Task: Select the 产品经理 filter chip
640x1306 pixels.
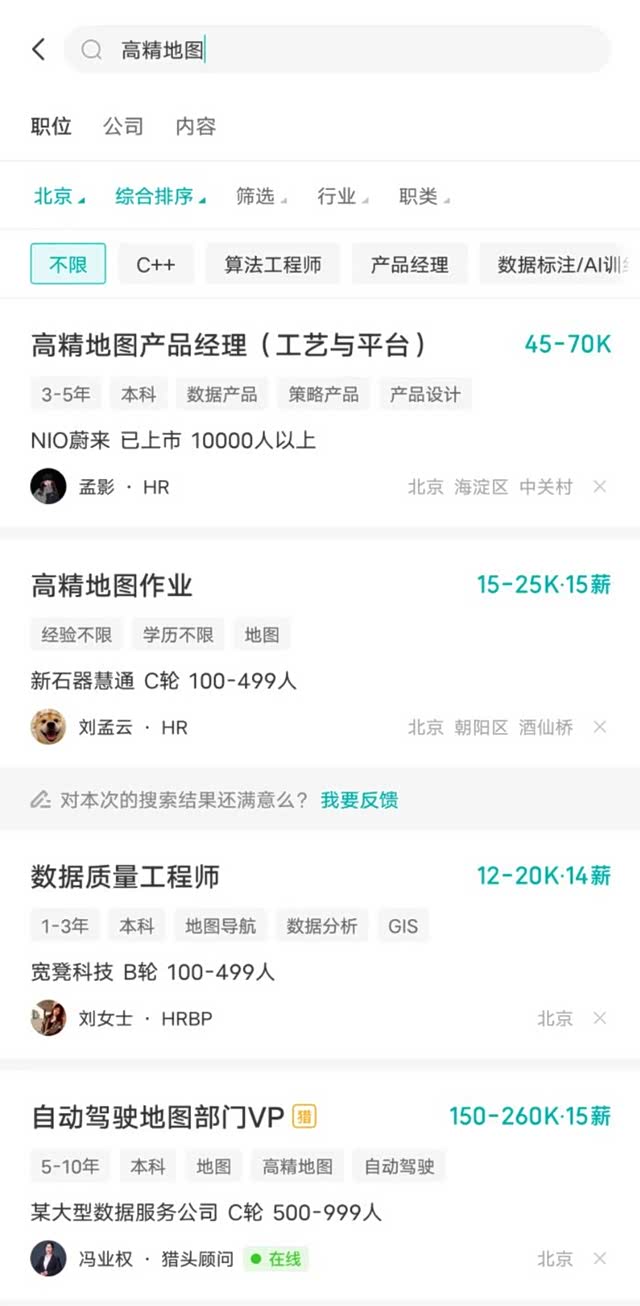Action: 409,265
